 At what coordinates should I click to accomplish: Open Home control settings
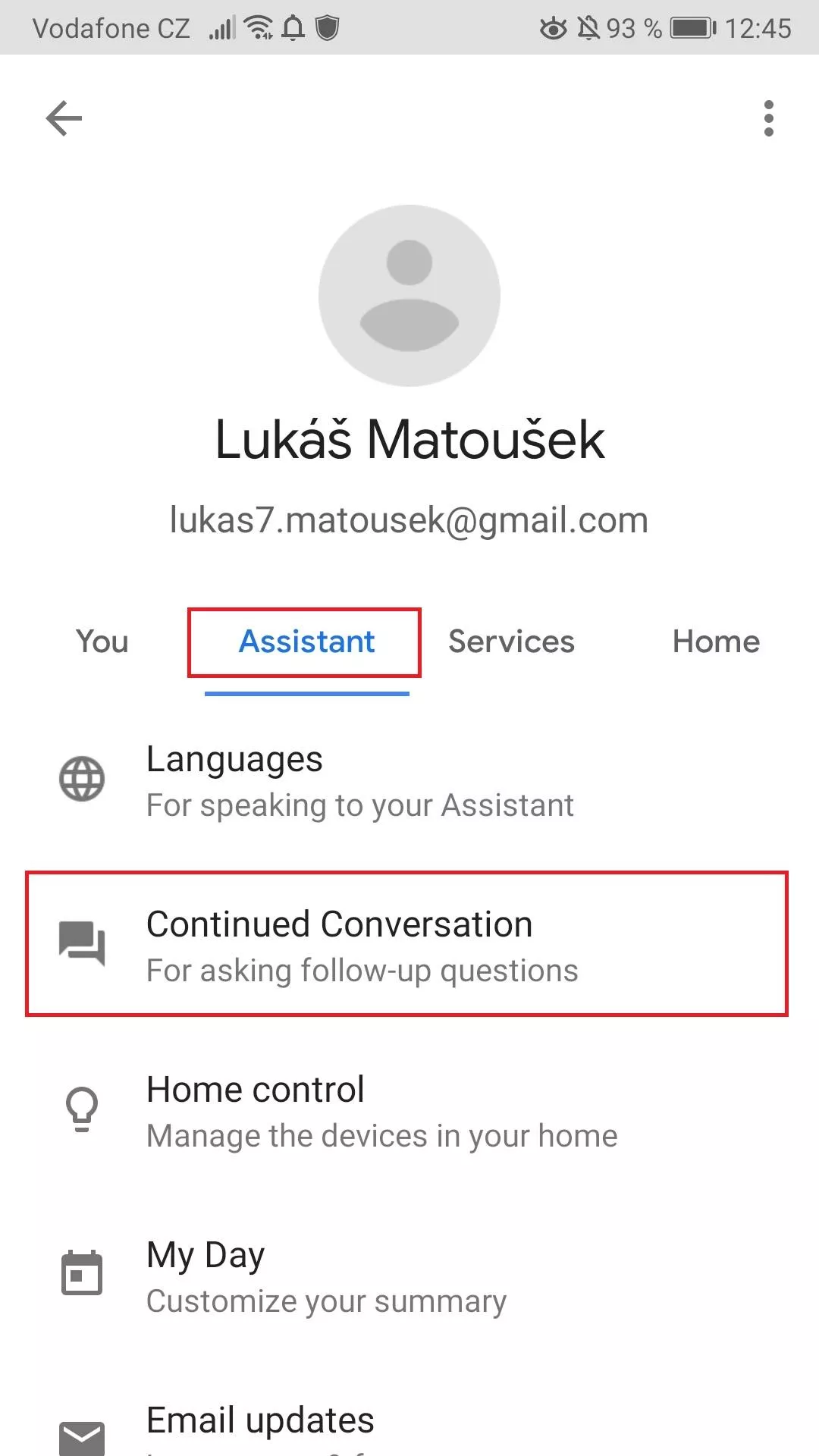point(409,1111)
